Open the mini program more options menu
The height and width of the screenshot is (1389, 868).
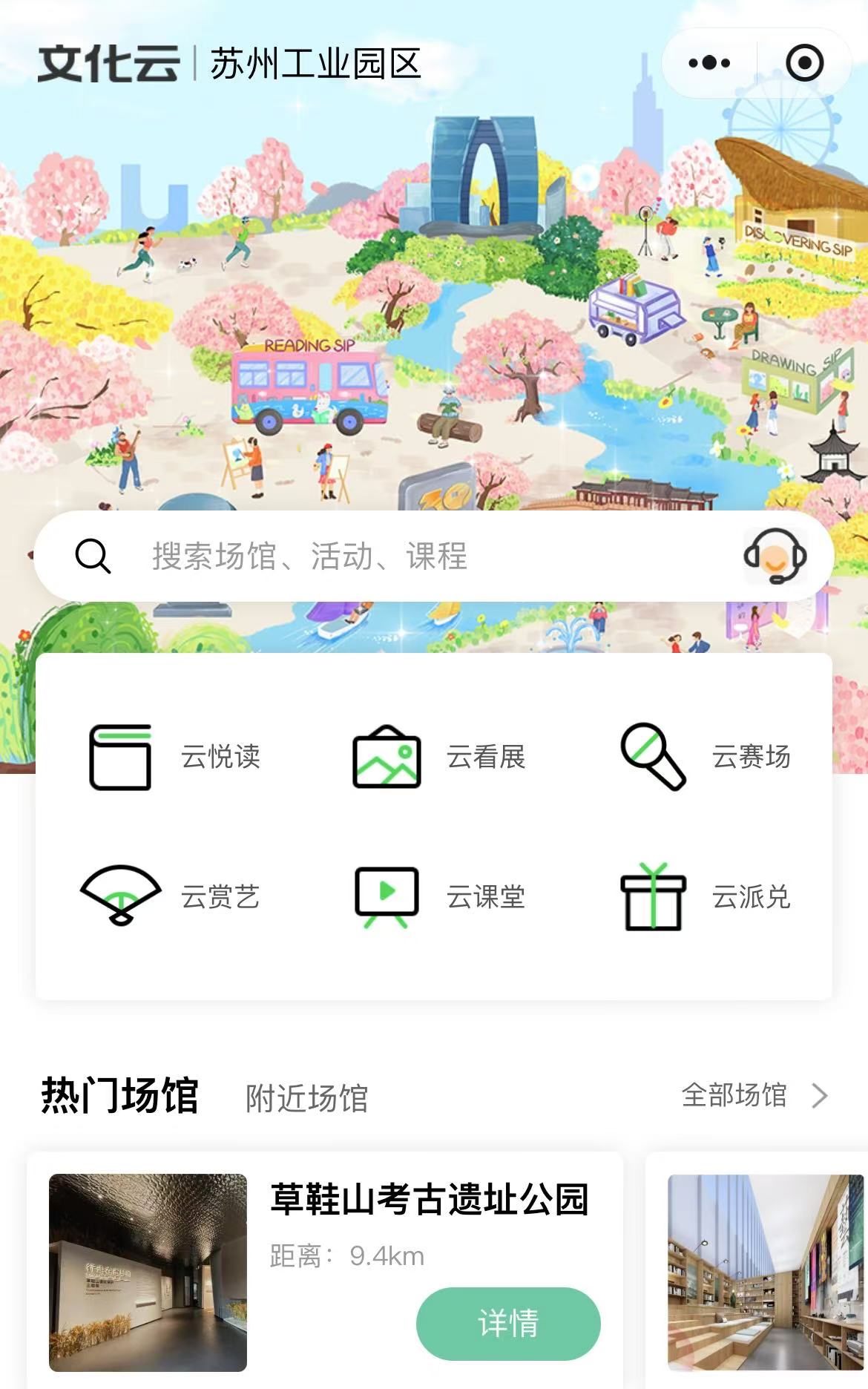point(708,63)
